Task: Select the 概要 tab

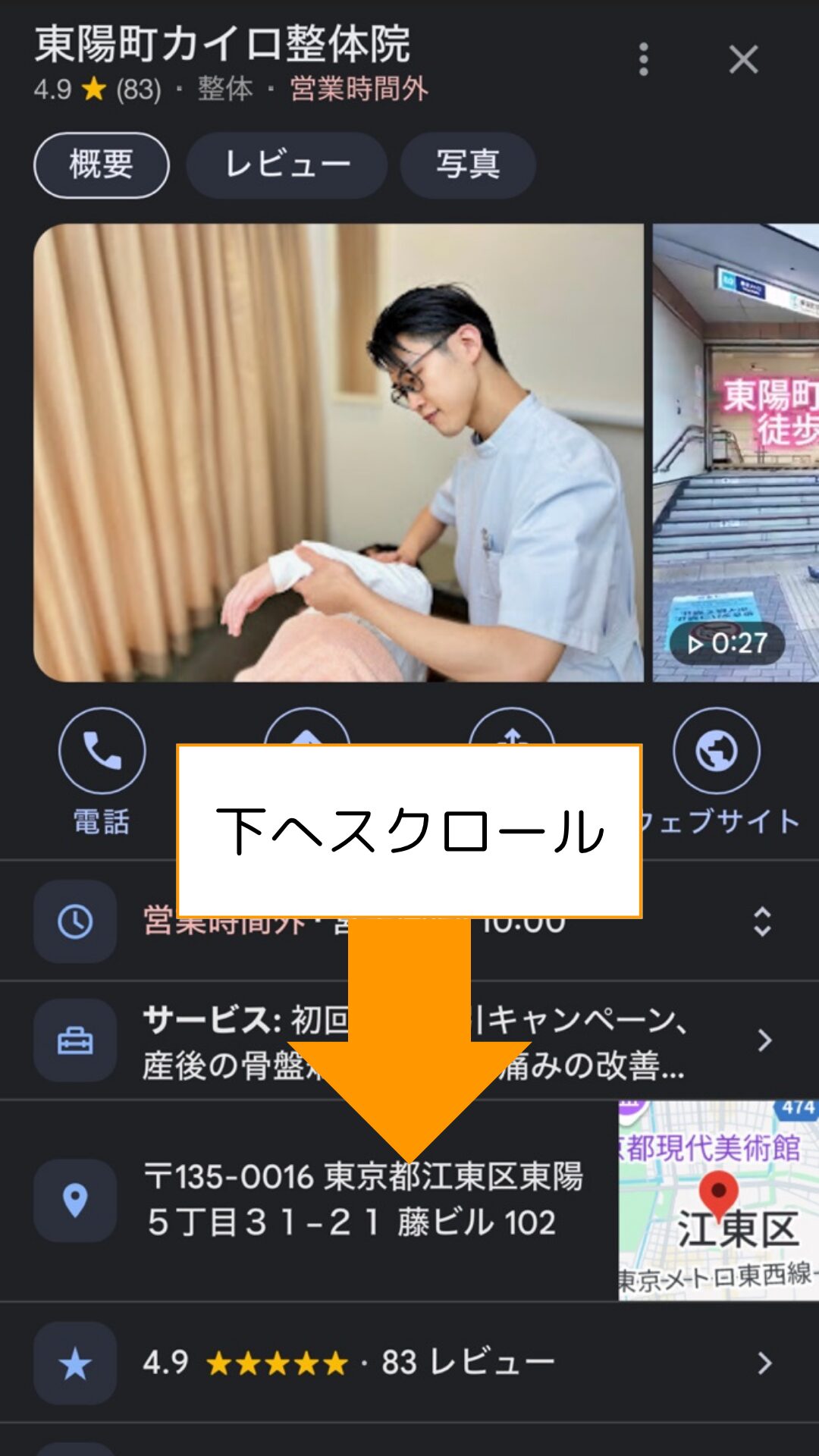Action: coord(101,165)
